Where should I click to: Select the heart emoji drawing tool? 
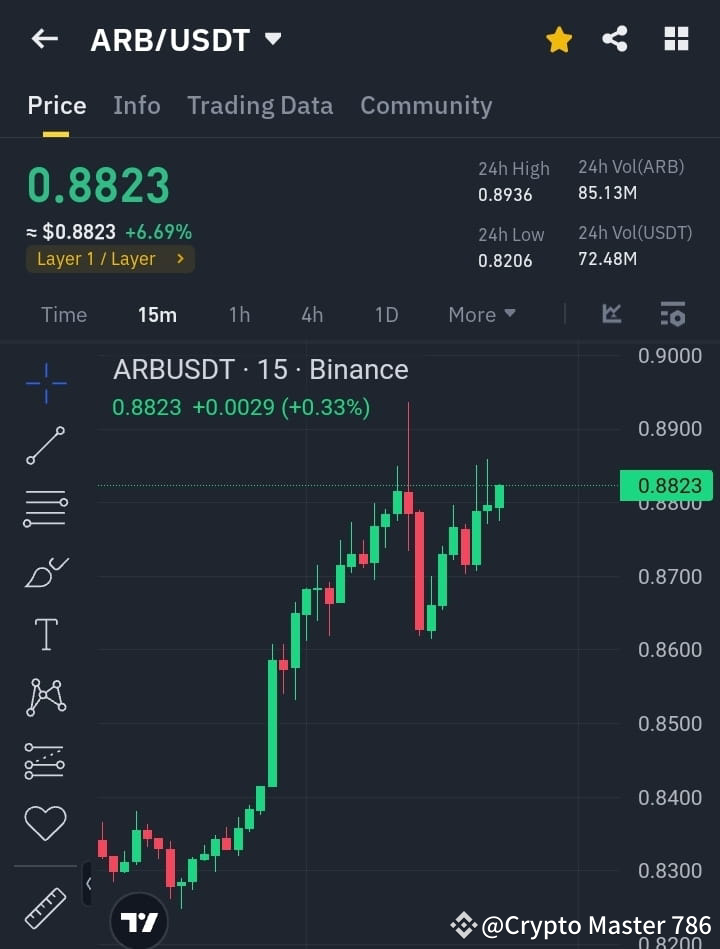44,822
